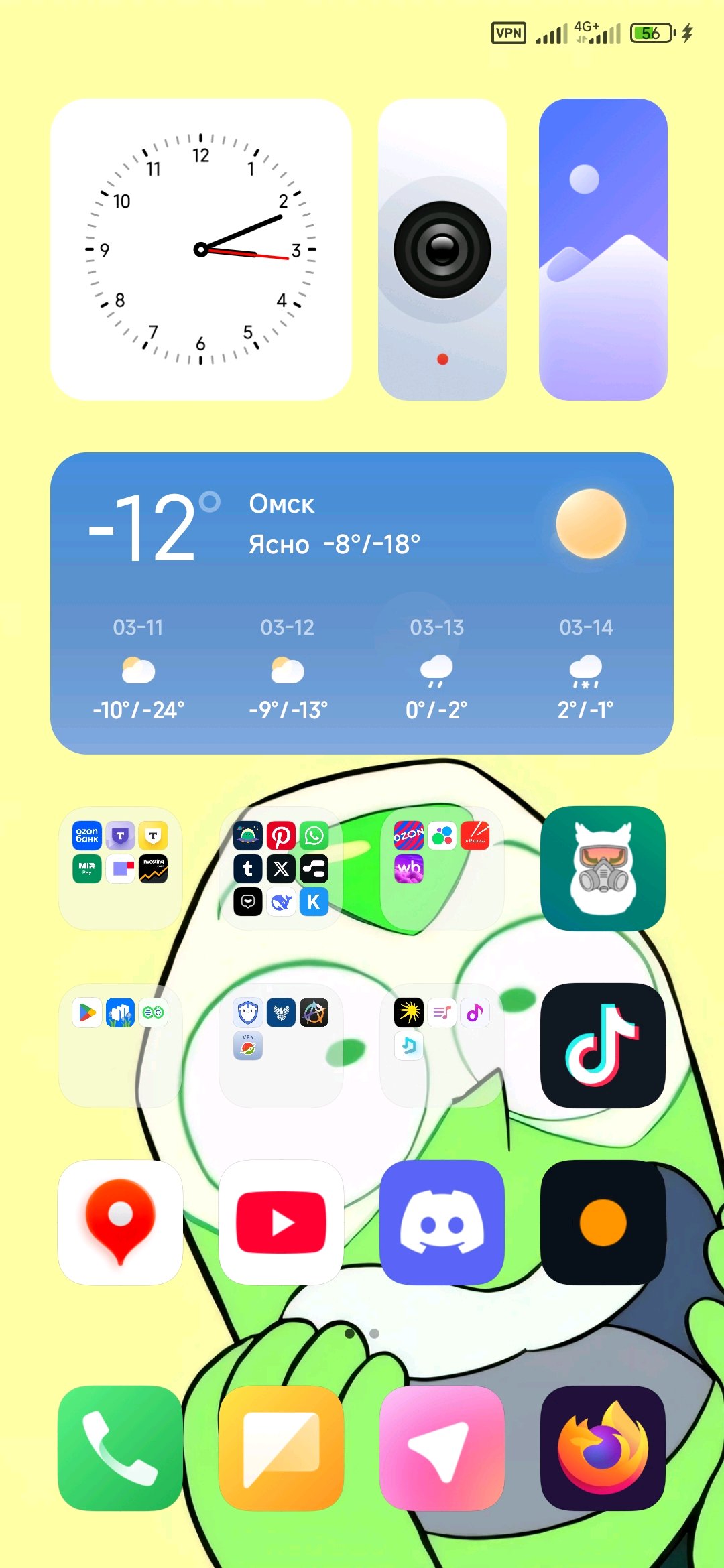Open the shopping folder with Ozon and WB
The width and height of the screenshot is (724, 1568).
point(442,868)
